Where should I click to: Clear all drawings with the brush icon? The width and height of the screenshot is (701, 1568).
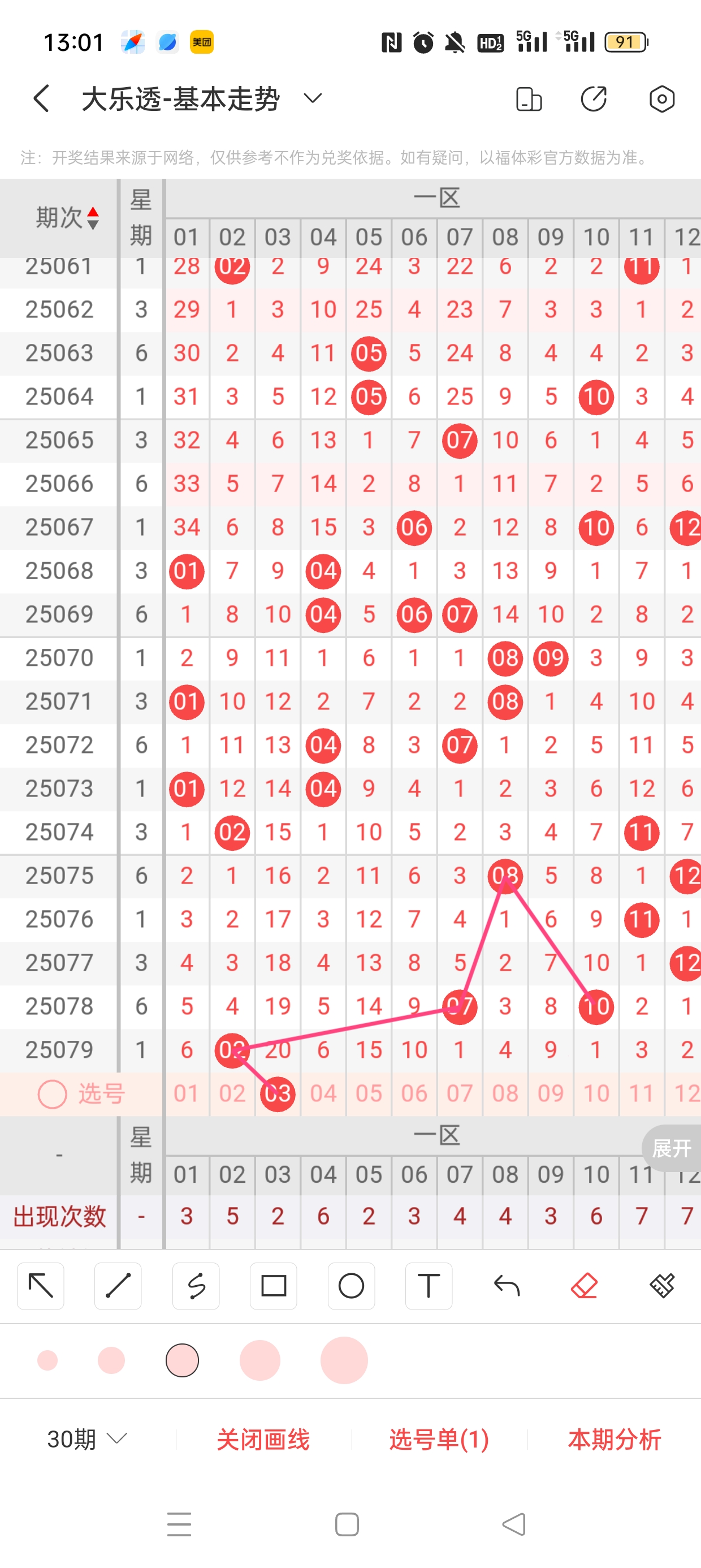(x=662, y=1286)
